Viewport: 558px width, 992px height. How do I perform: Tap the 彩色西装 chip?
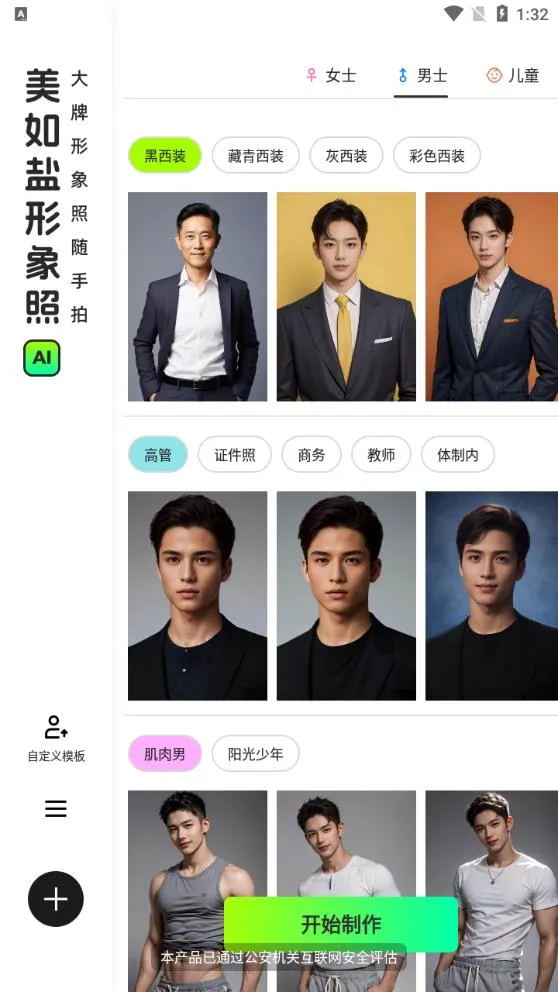point(437,156)
